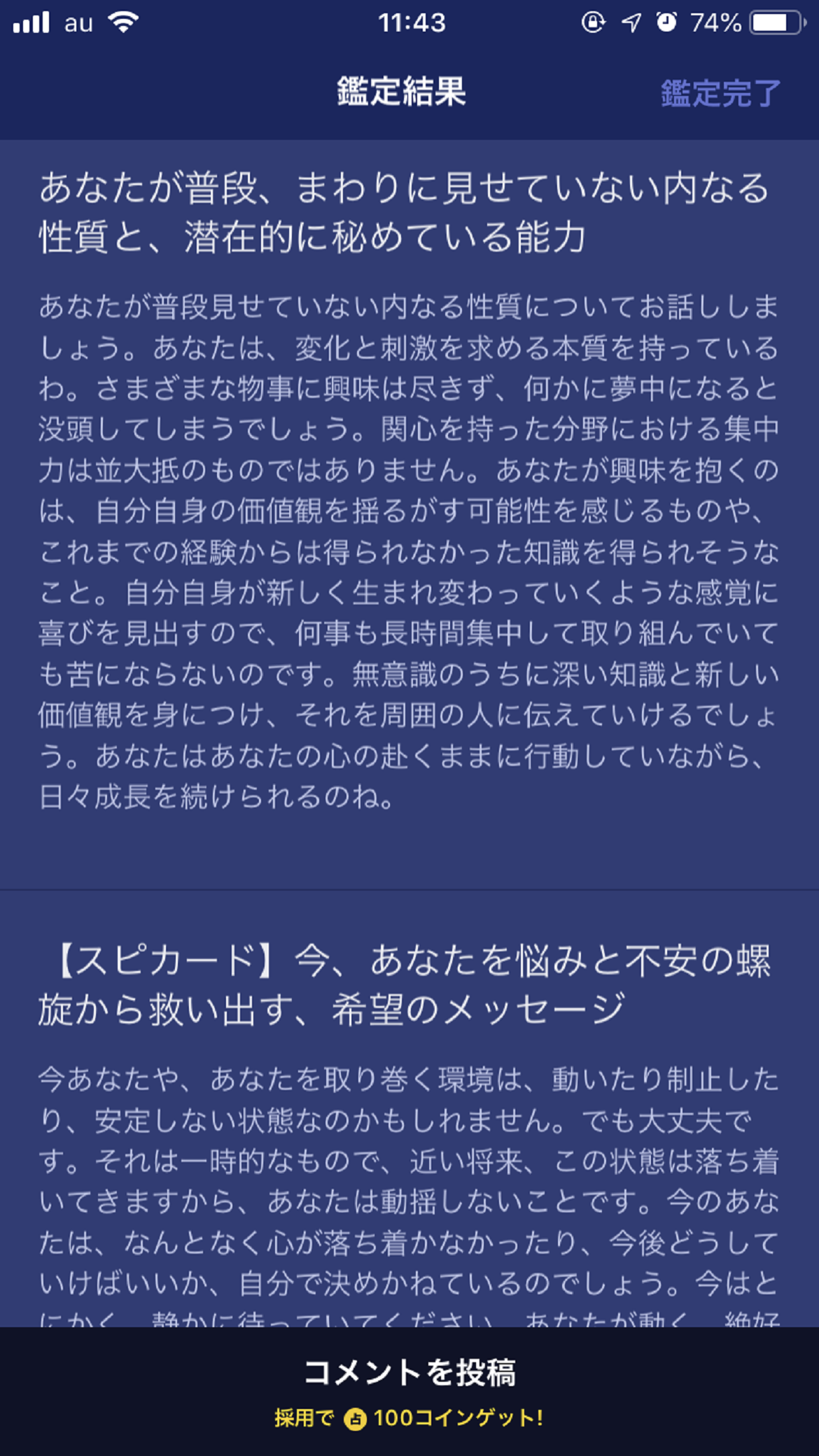Image resolution: width=819 pixels, height=1456 pixels.
Task: Tap 鑑定完了 to finish the reading
Action: point(720,93)
